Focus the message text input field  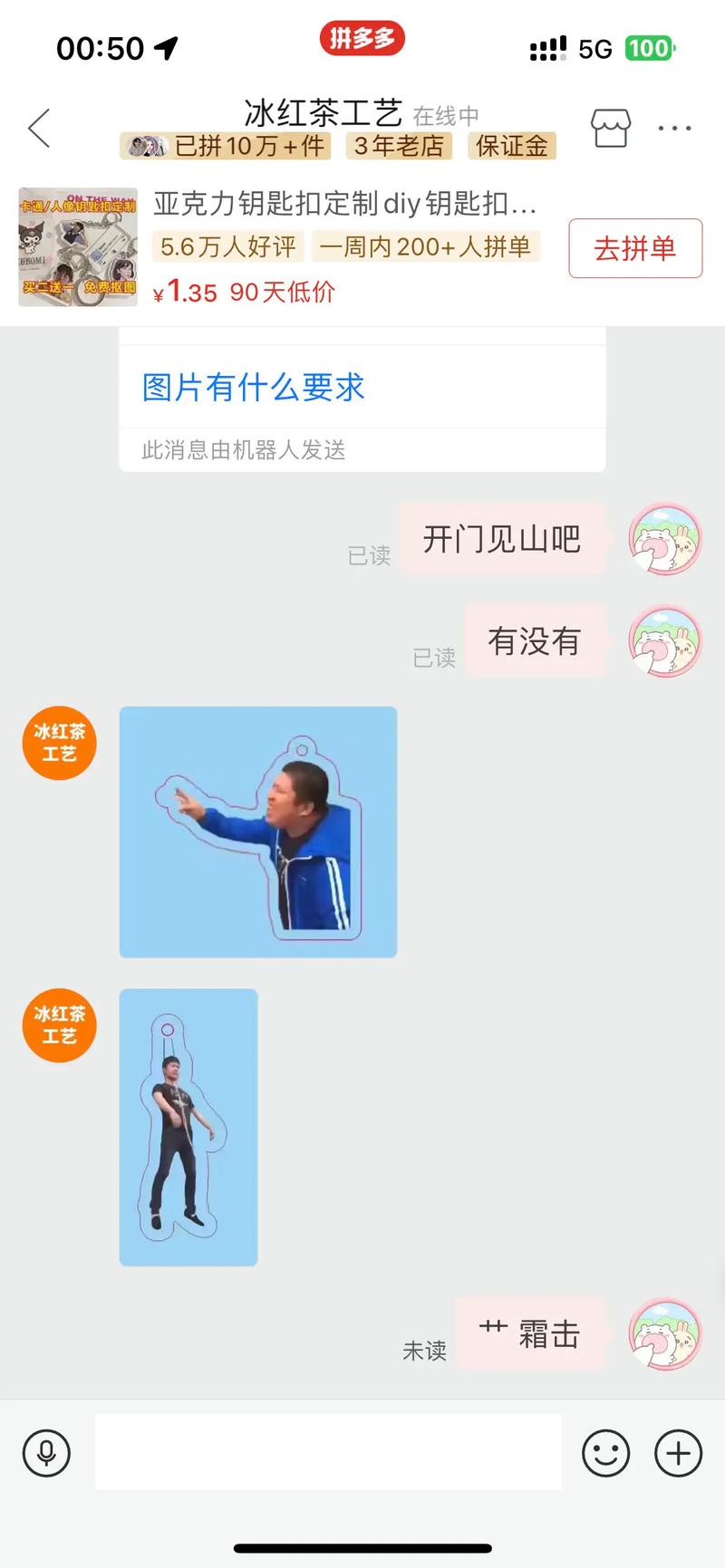(328, 1451)
